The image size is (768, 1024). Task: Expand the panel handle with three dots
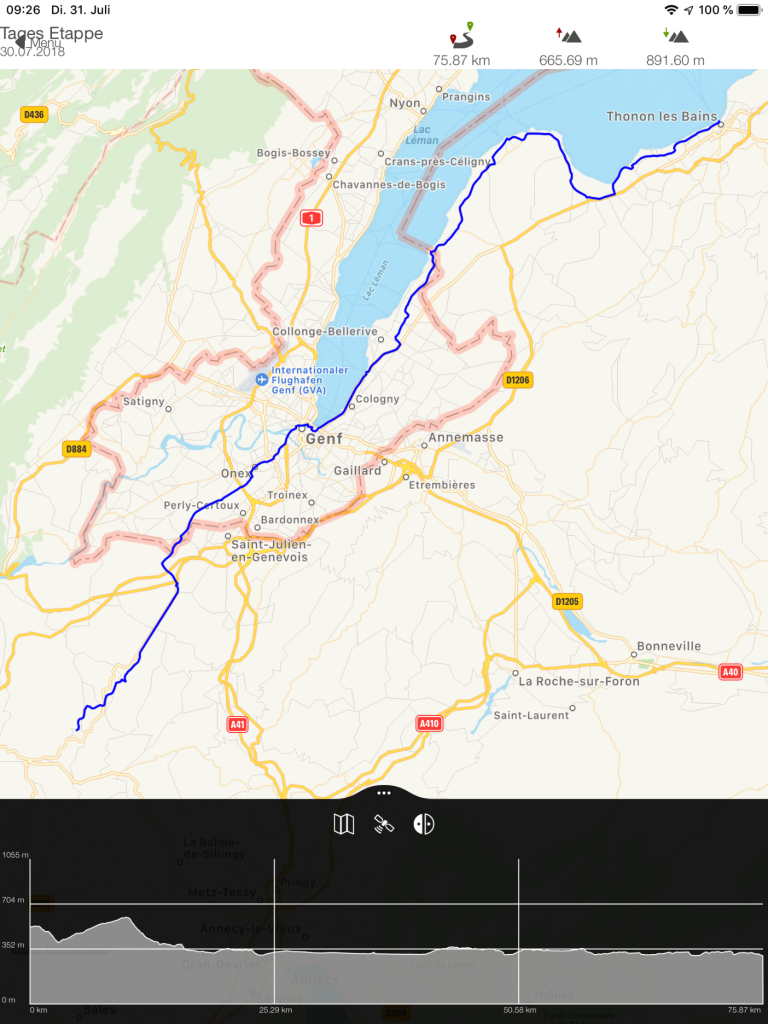click(x=384, y=792)
